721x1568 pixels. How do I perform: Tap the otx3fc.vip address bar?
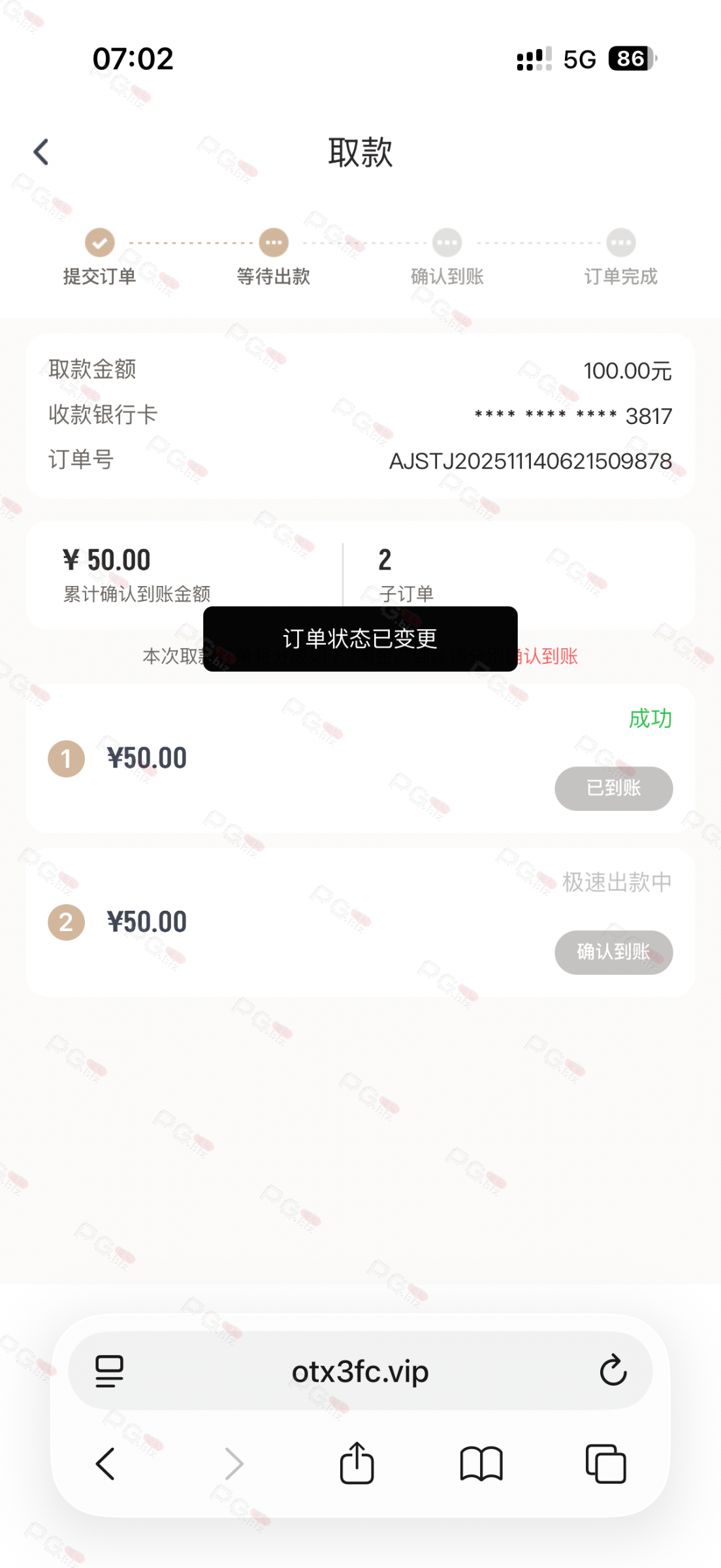pyautogui.click(x=360, y=1371)
